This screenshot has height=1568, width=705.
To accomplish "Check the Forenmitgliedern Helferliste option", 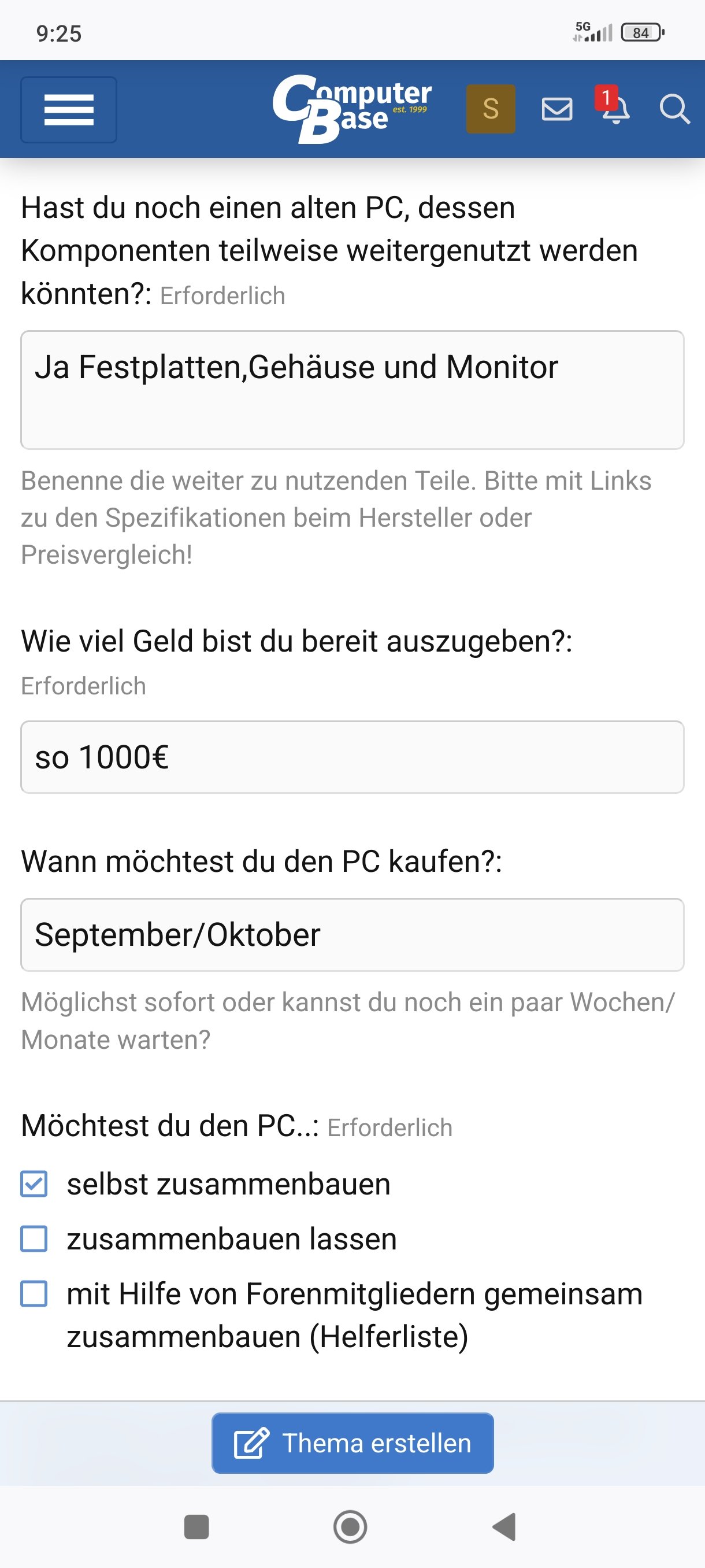I will click(x=34, y=1293).
